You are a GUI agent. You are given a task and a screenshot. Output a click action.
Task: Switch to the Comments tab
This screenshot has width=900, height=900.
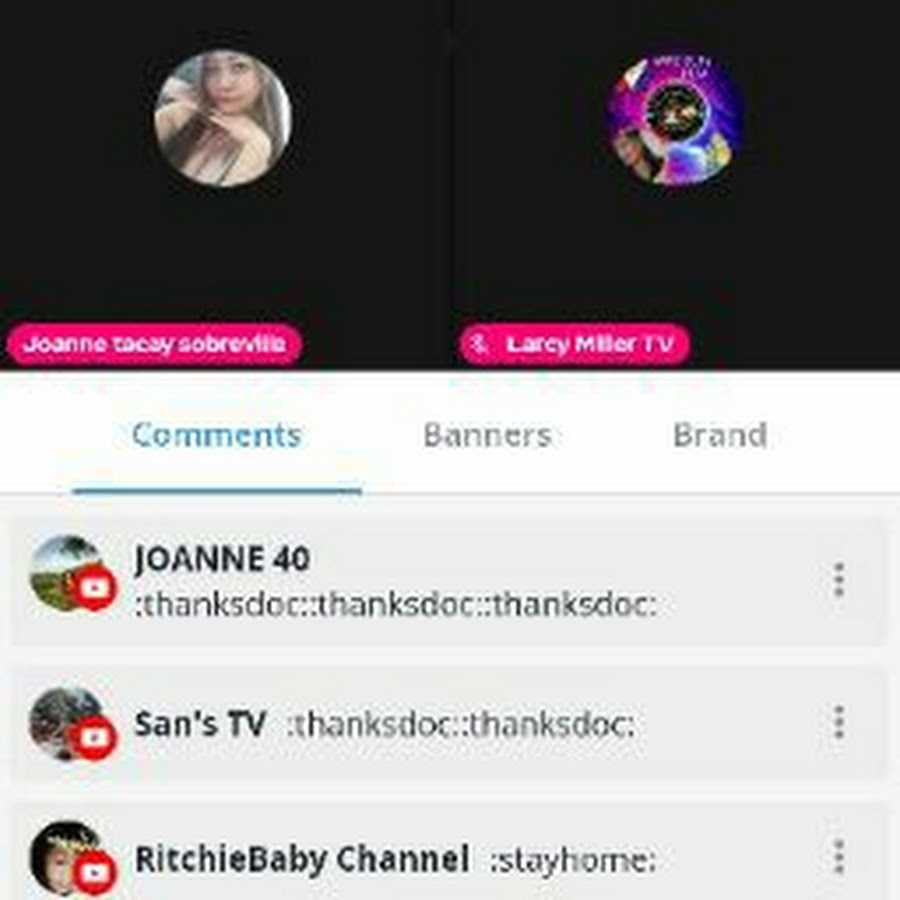click(216, 436)
